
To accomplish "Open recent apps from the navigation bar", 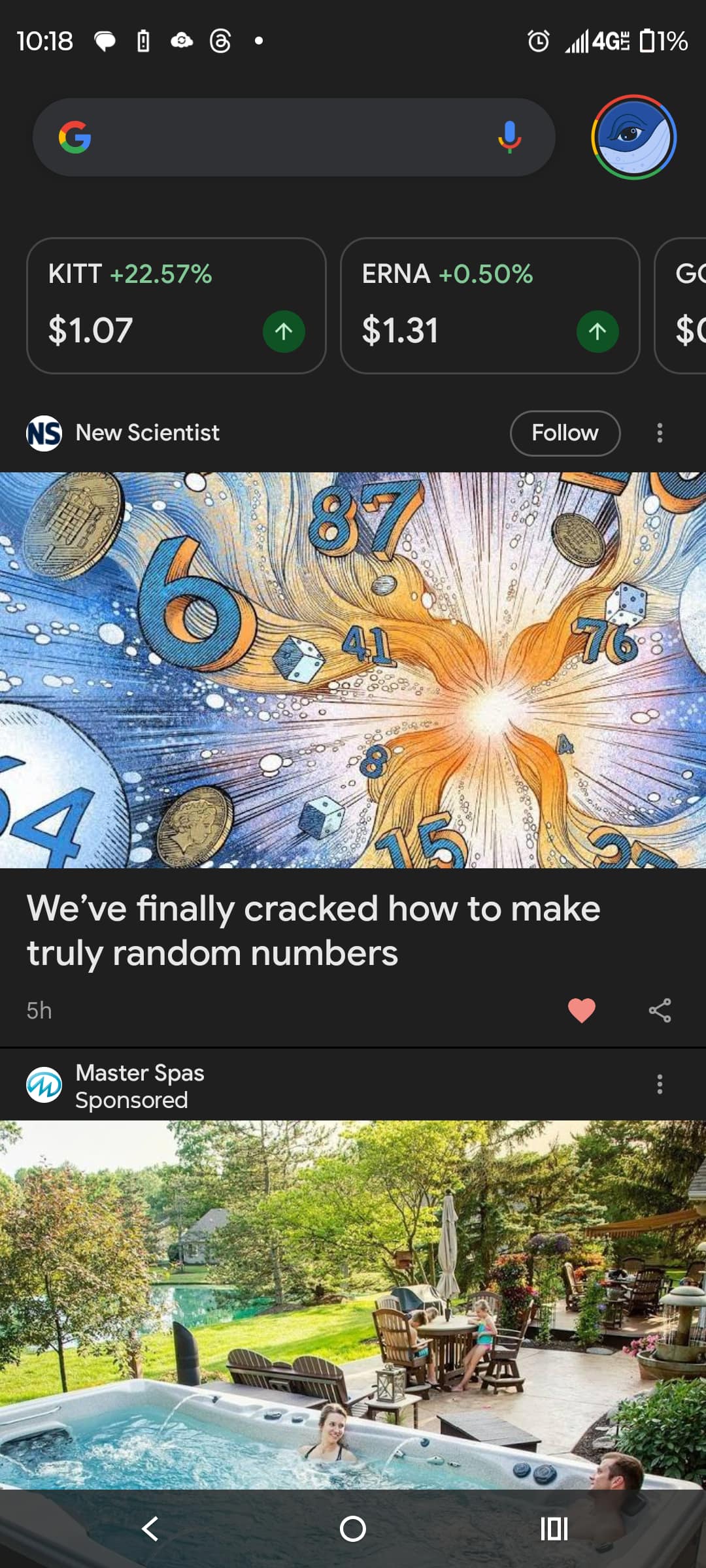I will coord(554,1529).
